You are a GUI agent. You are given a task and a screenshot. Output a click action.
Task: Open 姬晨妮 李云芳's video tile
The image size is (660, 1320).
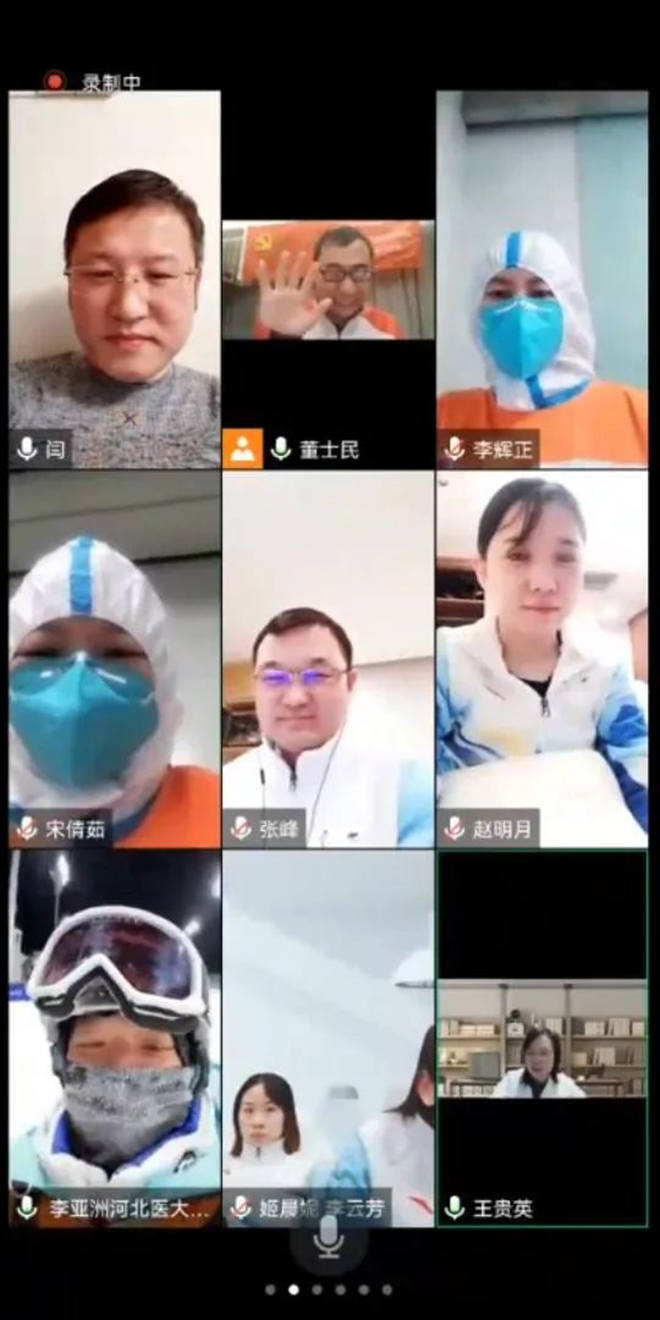pyautogui.click(x=328, y=1038)
